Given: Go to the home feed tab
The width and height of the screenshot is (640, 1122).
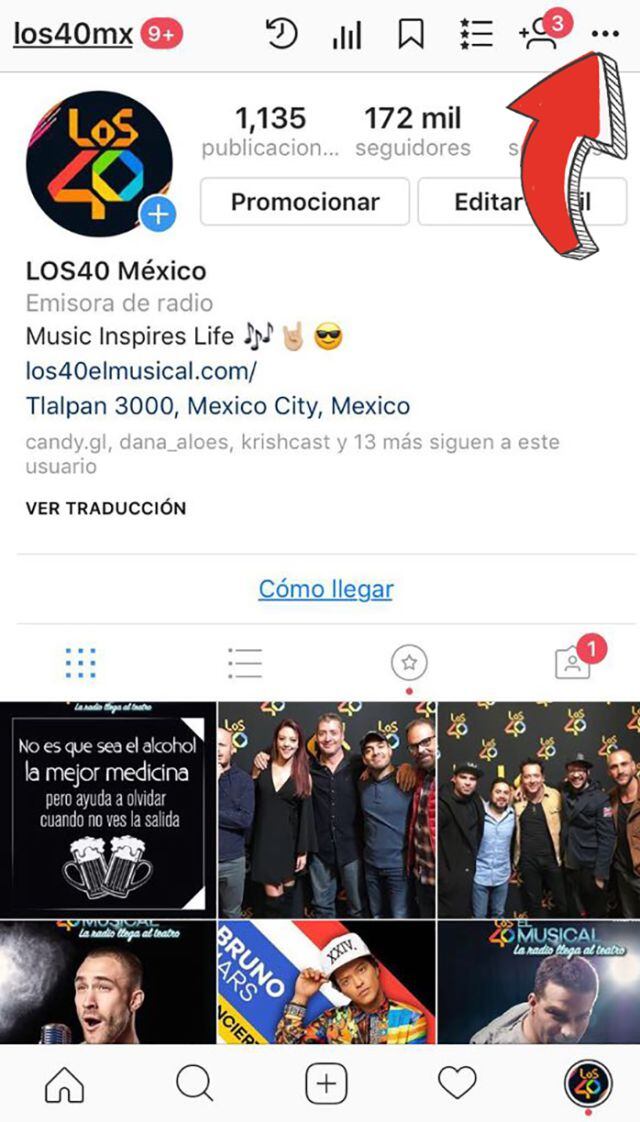Looking at the screenshot, I should pyautogui.click(x=65, y=1084).
